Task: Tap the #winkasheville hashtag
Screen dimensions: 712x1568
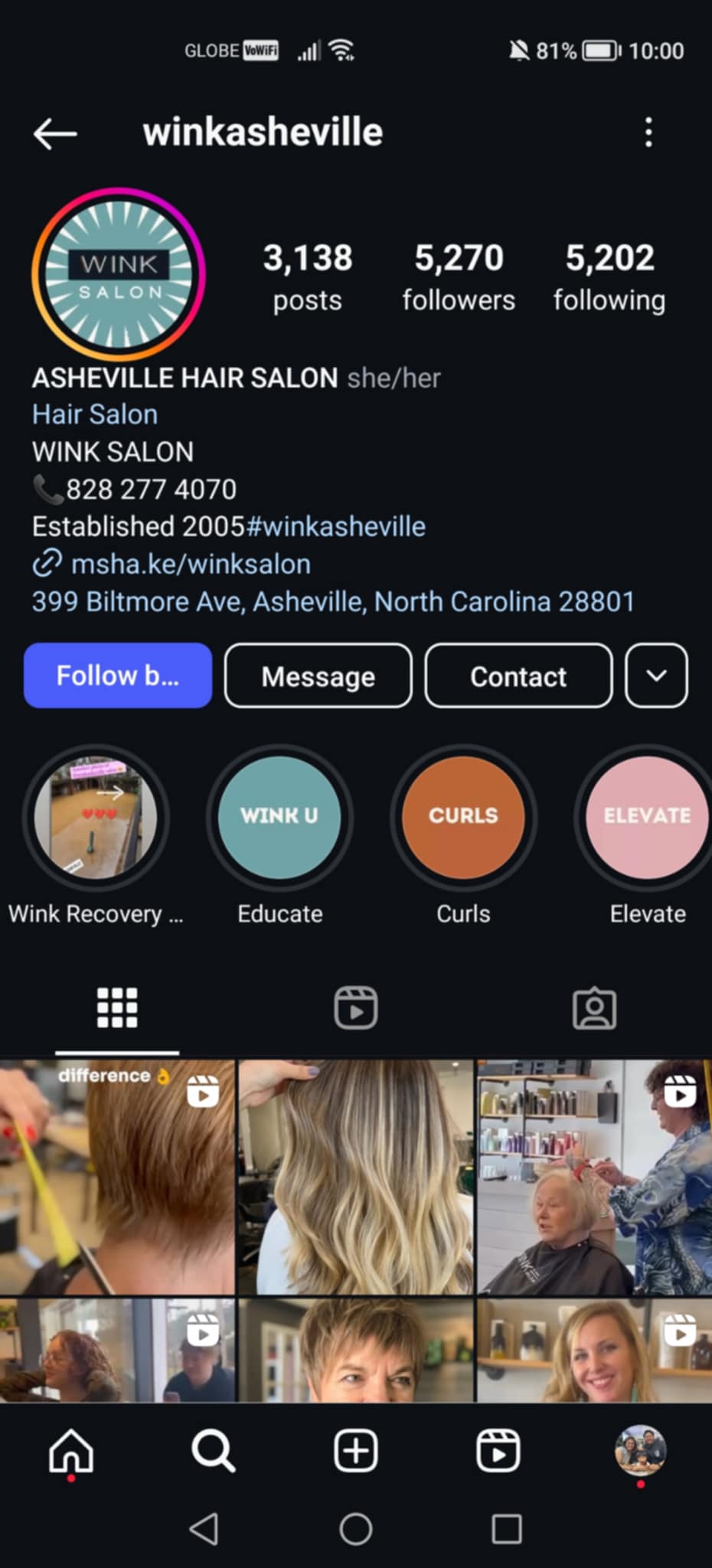Action: pyautogui.click(x=336, y=527)
